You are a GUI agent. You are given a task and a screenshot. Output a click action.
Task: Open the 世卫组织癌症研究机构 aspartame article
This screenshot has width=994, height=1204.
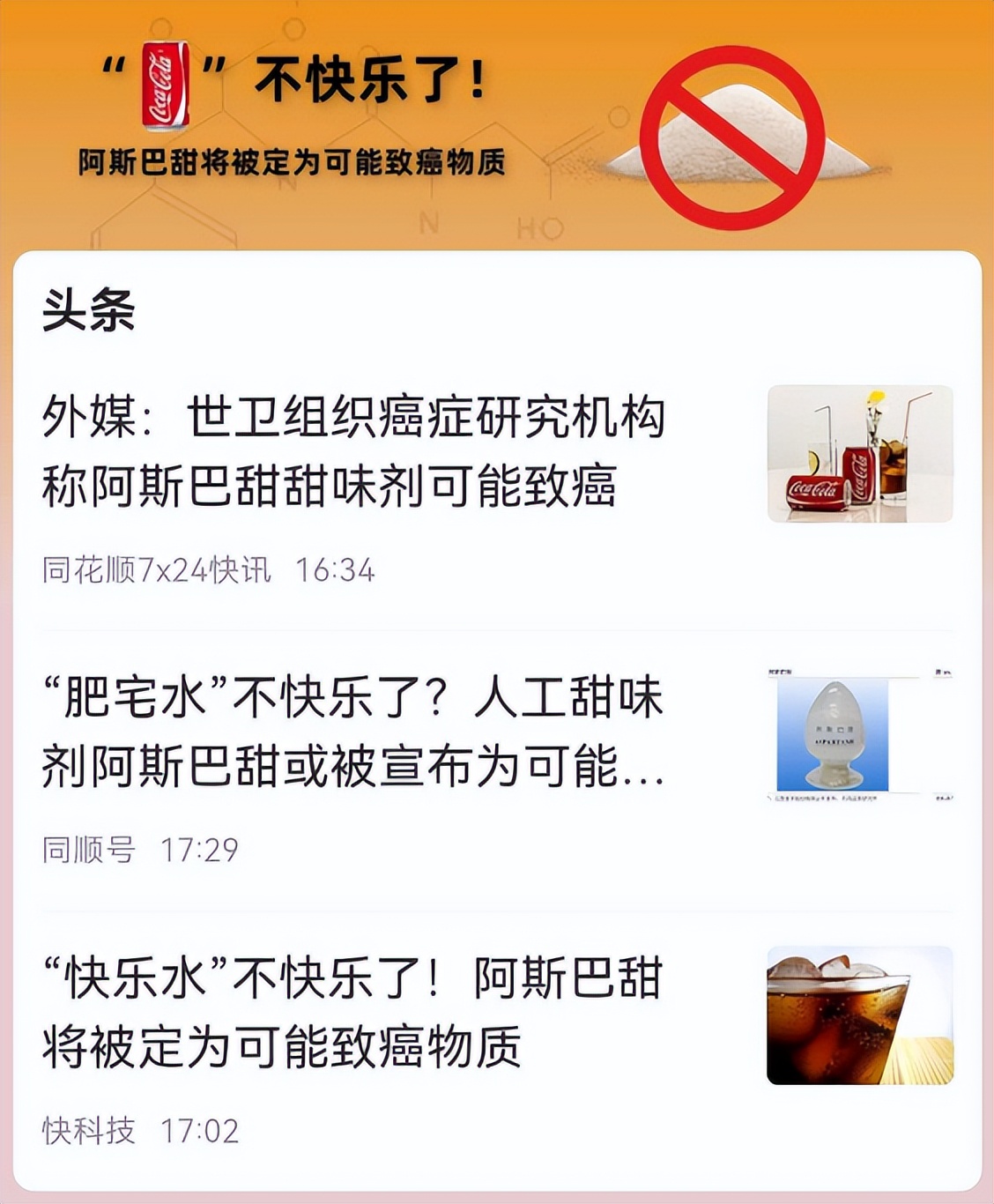tap(353, 452)
